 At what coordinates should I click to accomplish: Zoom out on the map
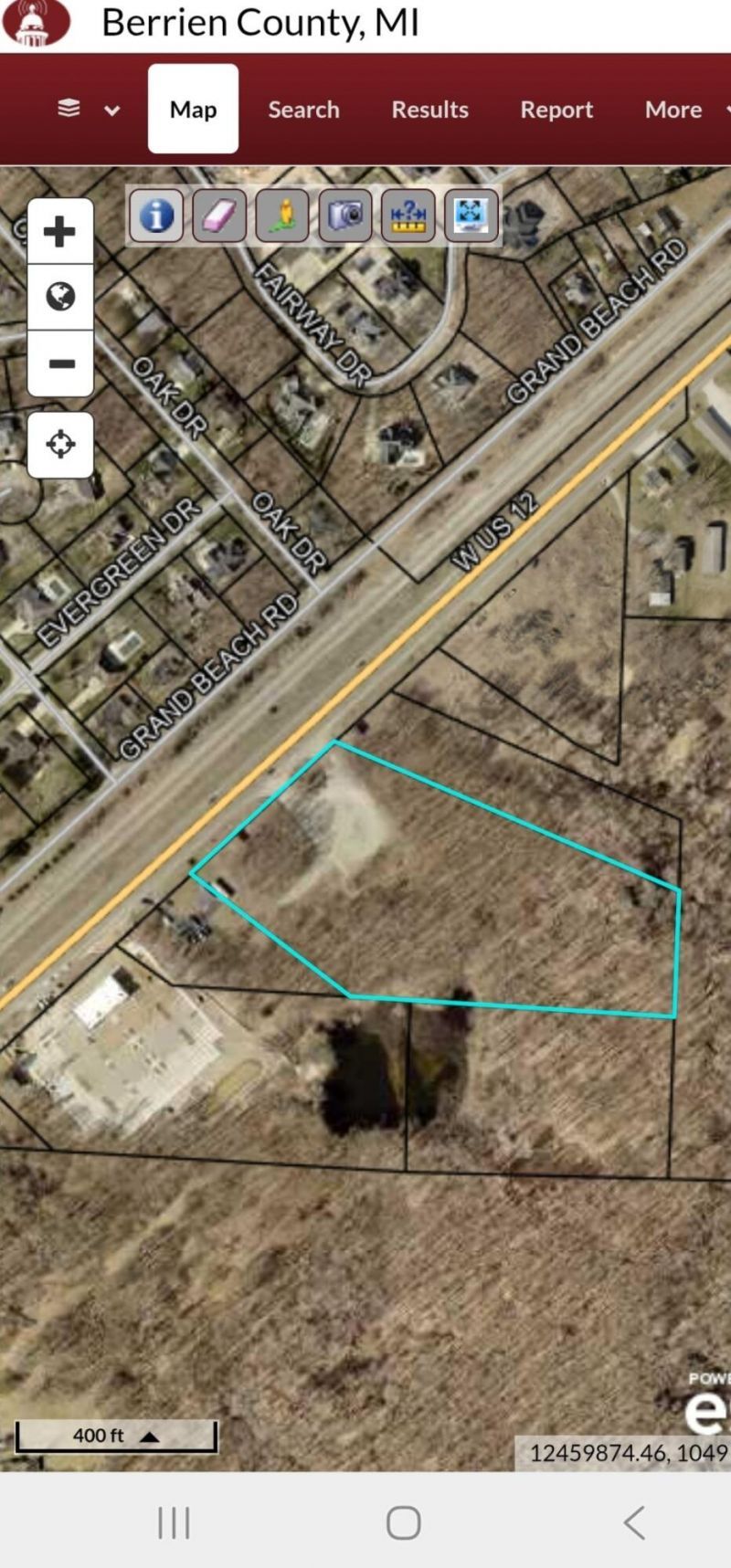(x=60, y=363)
